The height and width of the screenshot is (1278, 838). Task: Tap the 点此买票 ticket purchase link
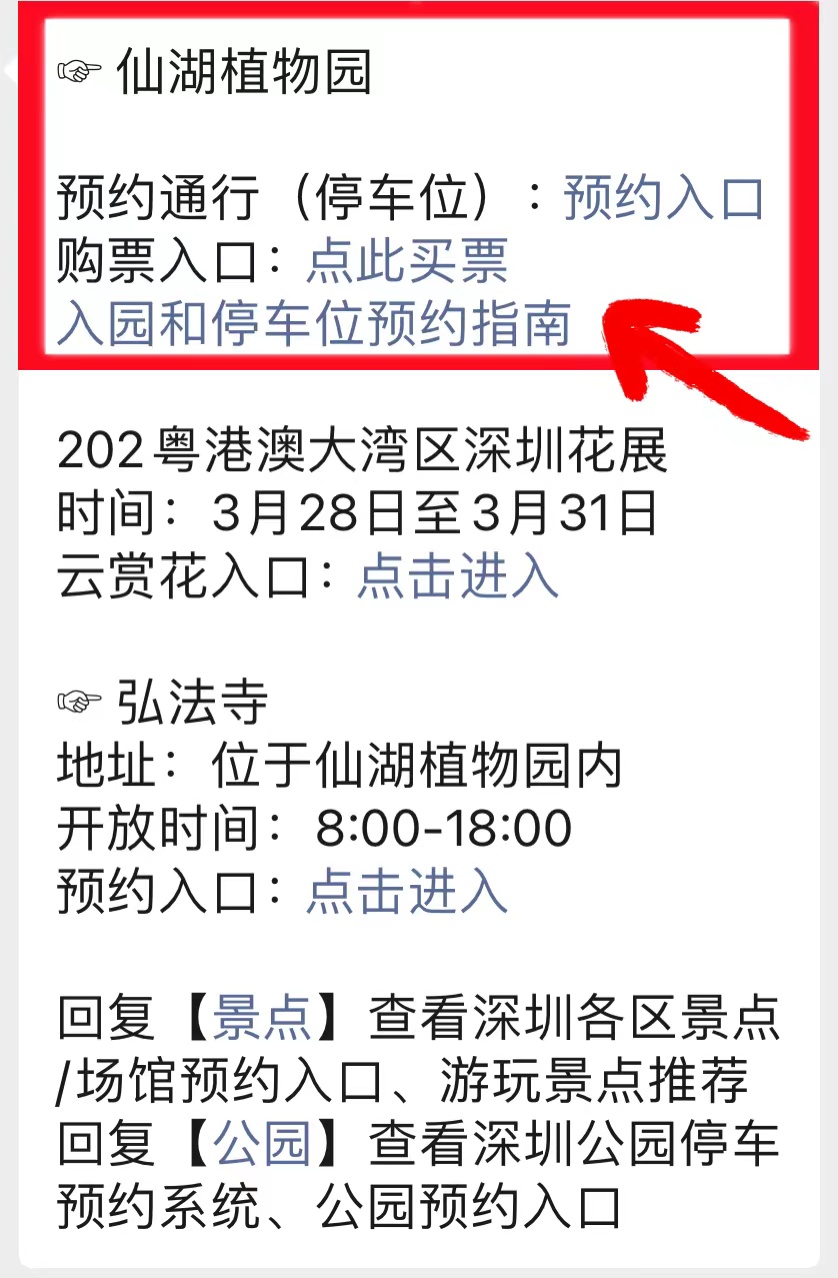pos(407,261)
